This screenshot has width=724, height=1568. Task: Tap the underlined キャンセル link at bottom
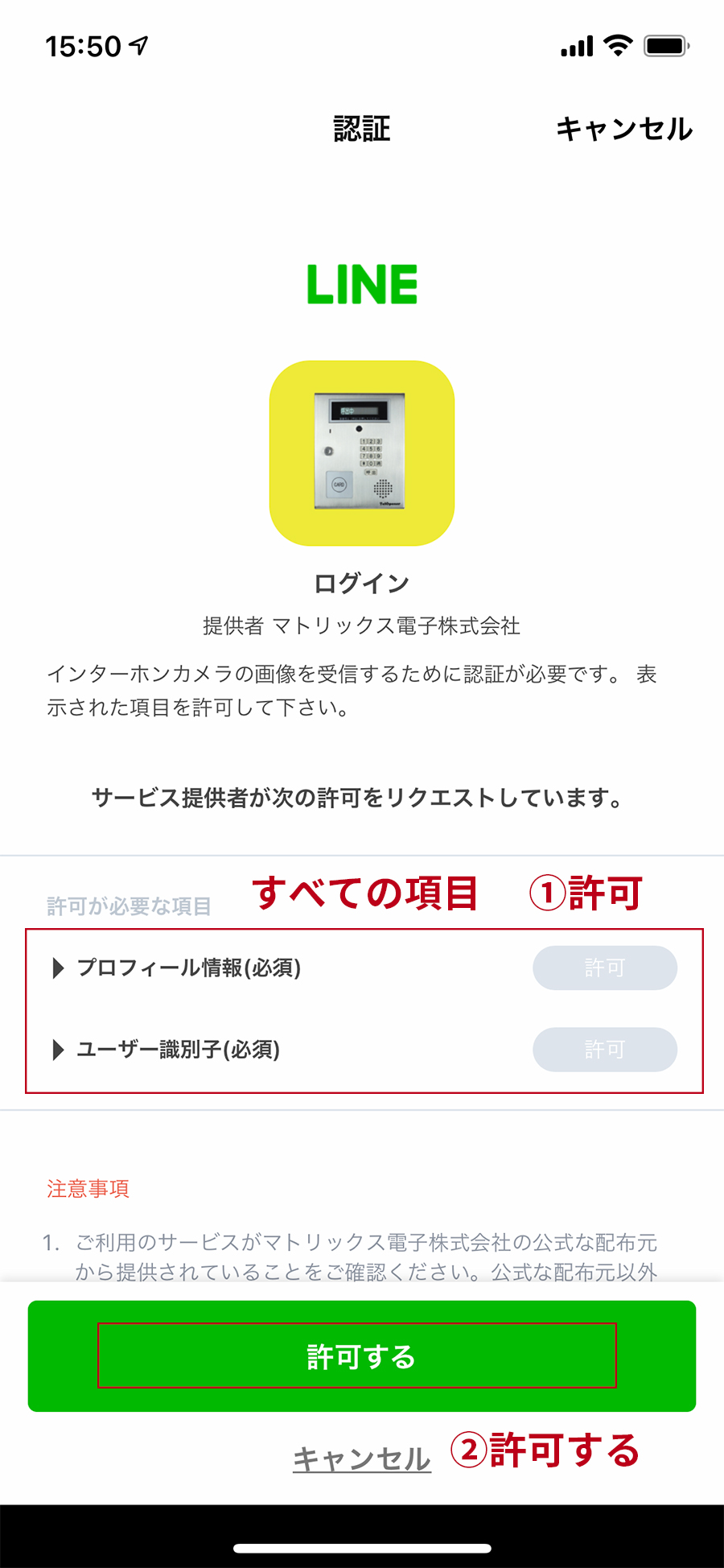point(361,1459)
